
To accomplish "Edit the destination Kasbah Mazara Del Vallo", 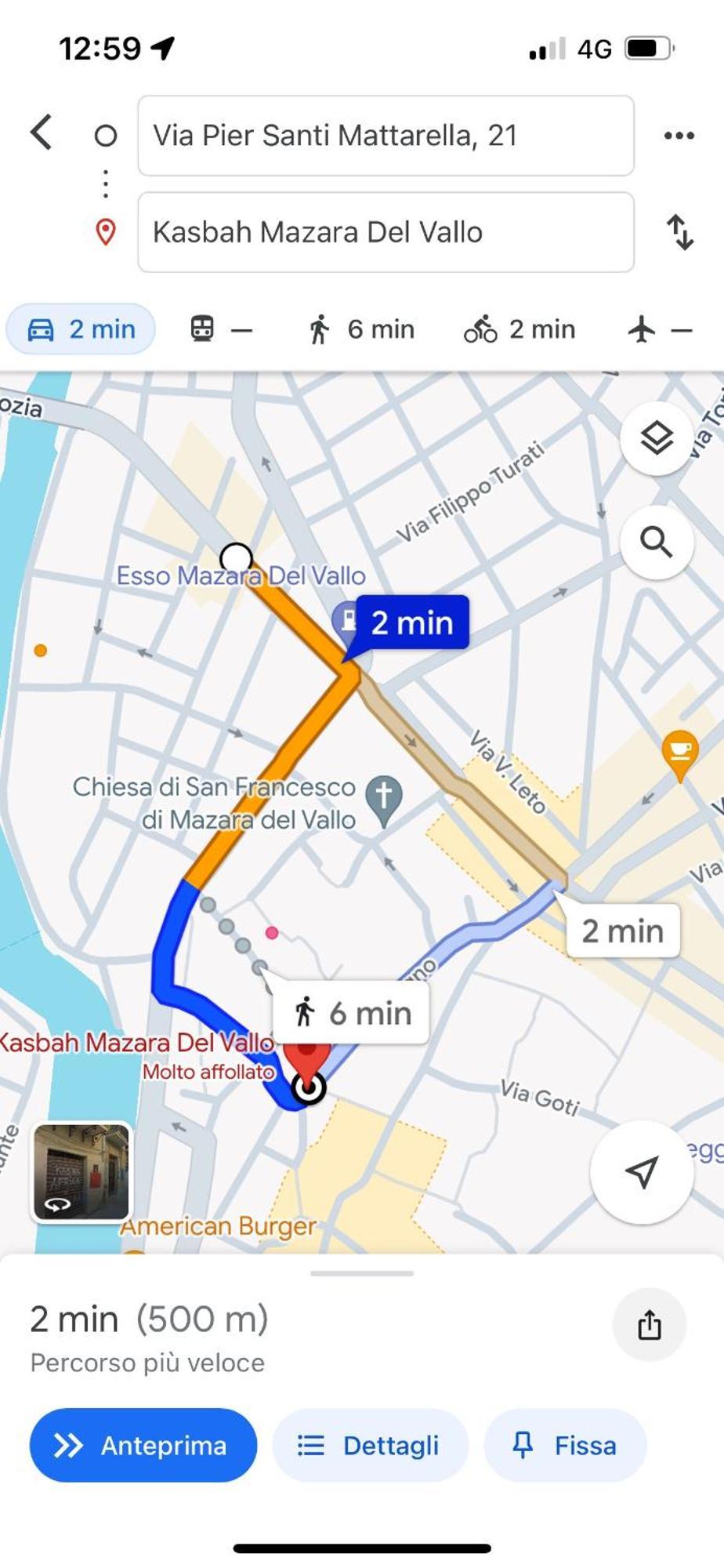I will 386,232.
